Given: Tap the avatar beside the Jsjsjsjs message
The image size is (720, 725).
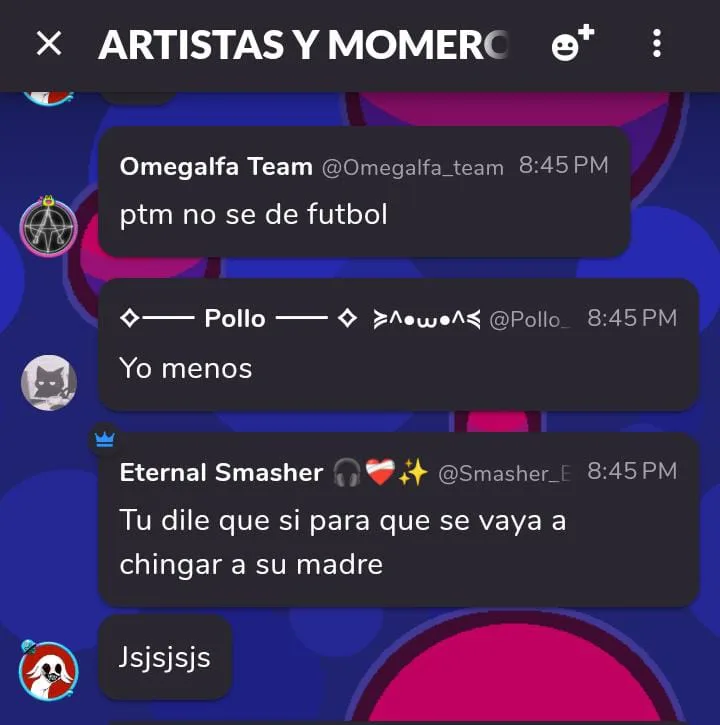Looking at the screenshot, I should coord(49,669).
